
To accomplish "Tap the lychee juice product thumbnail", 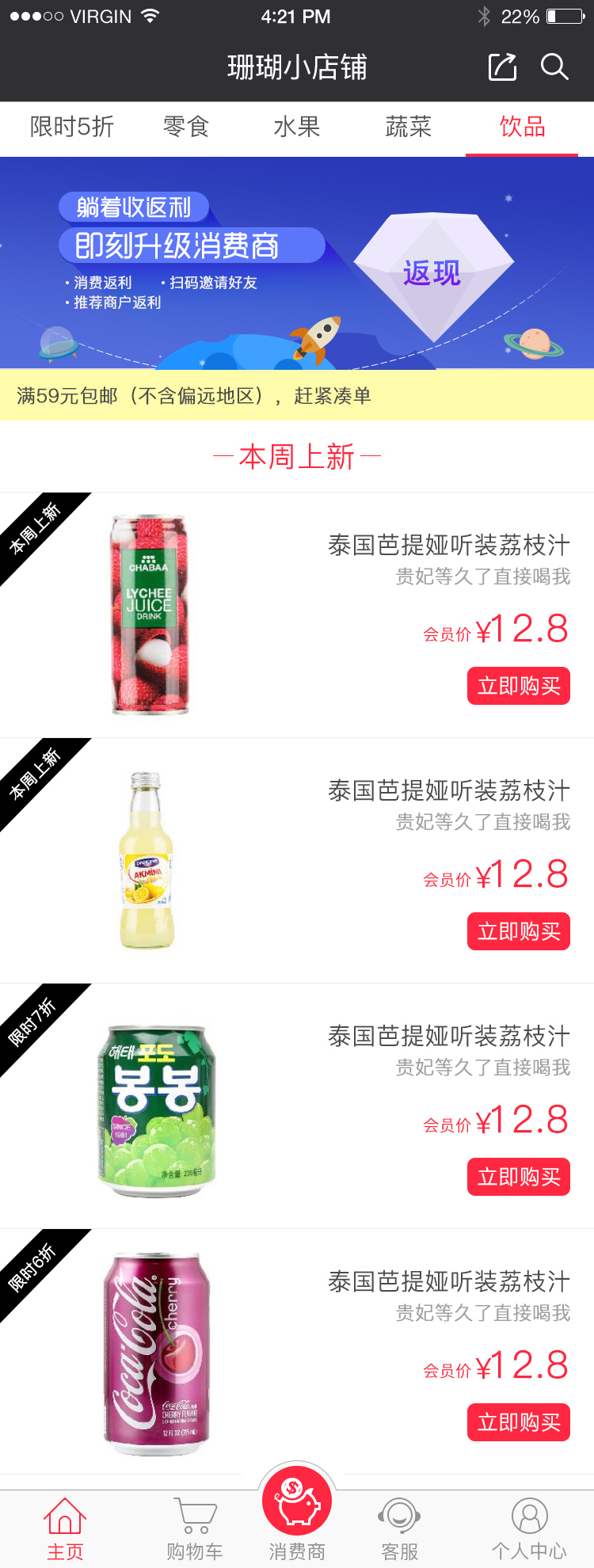I will [150, 614].
